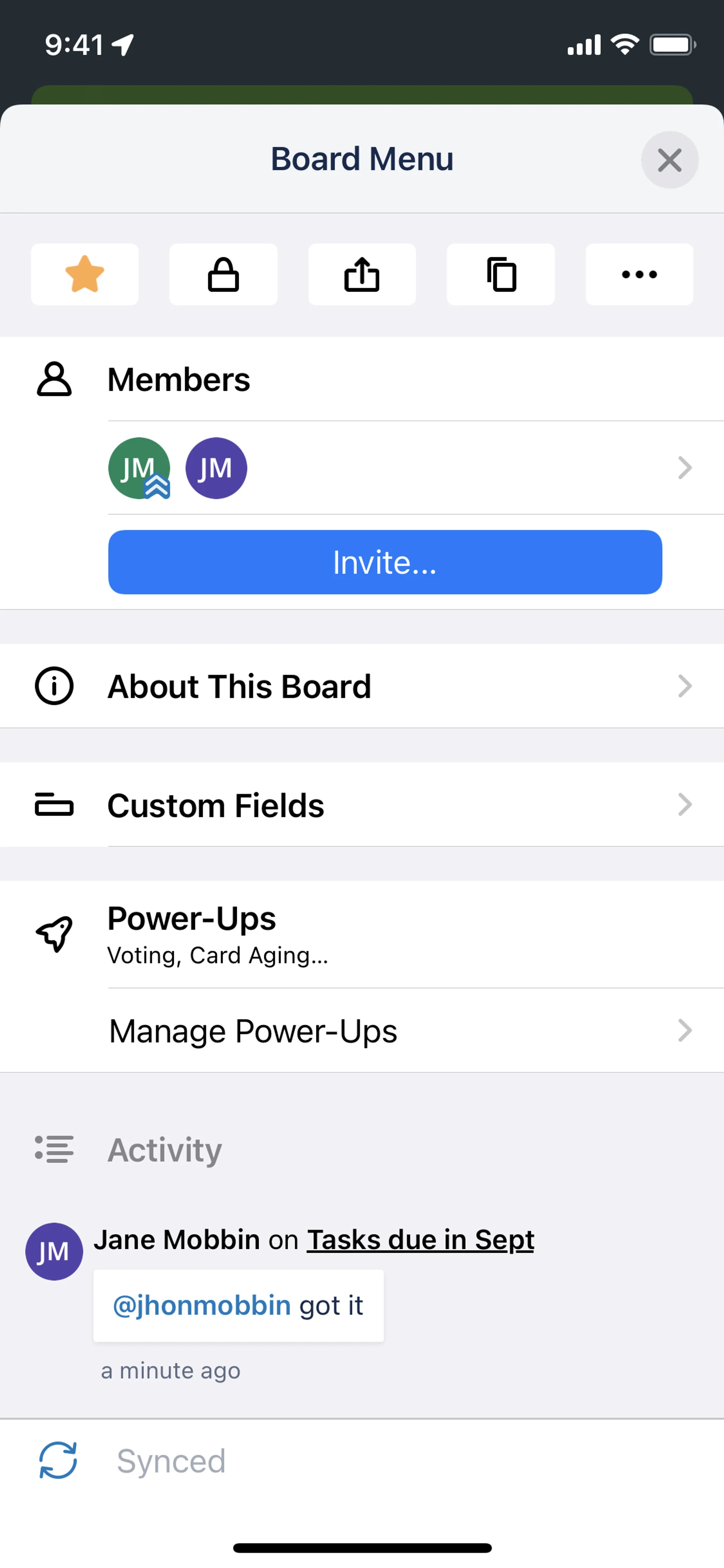Open Custom Fields
Image resolution: width=724 pixels, height=1568 pixels.
(362, 805)
